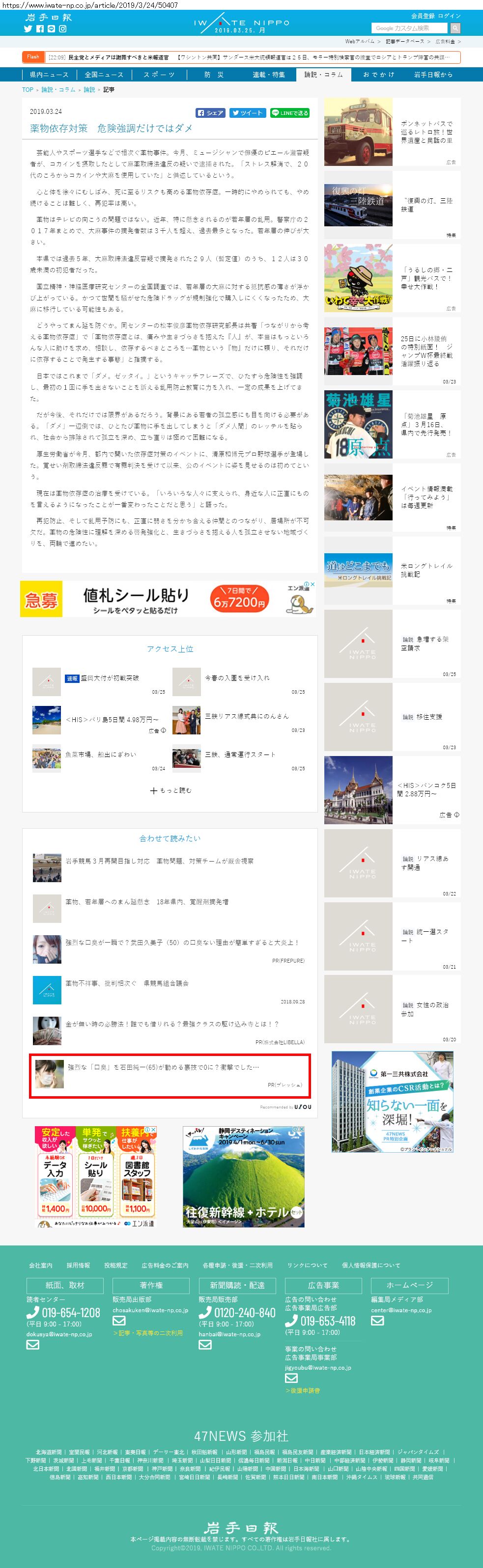
Task: Open the ログイン link
Action: 450,16
